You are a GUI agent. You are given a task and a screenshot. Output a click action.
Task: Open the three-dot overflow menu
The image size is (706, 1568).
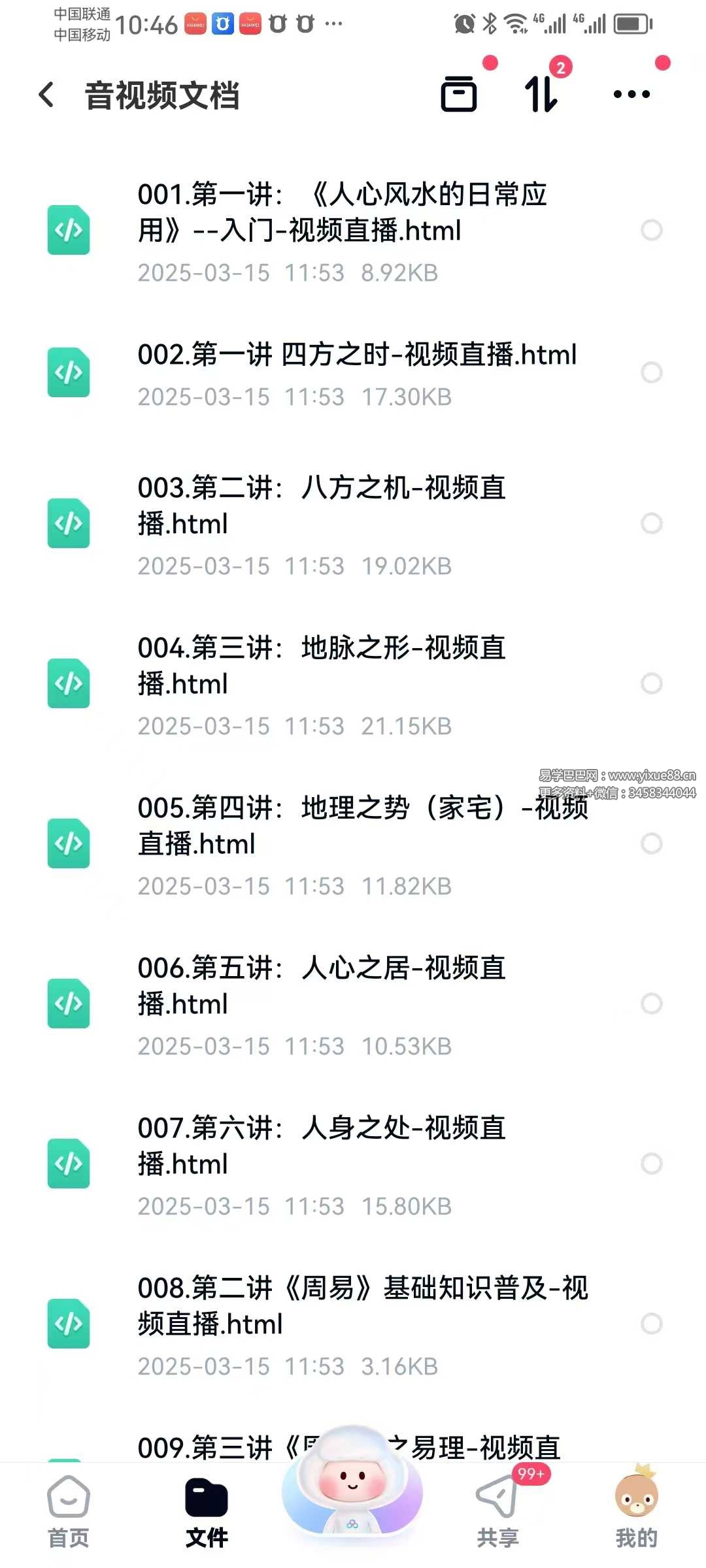pos(631,94)
